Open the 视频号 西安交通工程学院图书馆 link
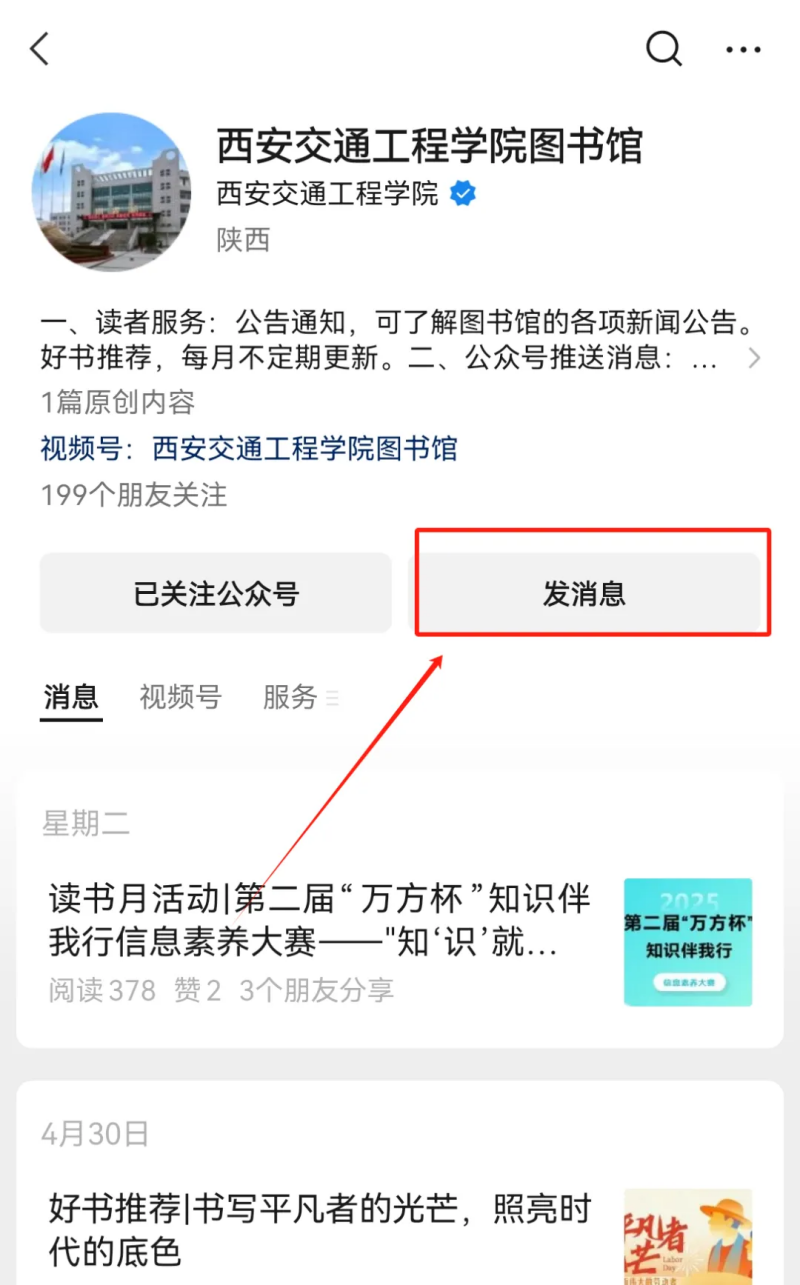This screenshot has width=800, height=1285. [x=249, y=448]
